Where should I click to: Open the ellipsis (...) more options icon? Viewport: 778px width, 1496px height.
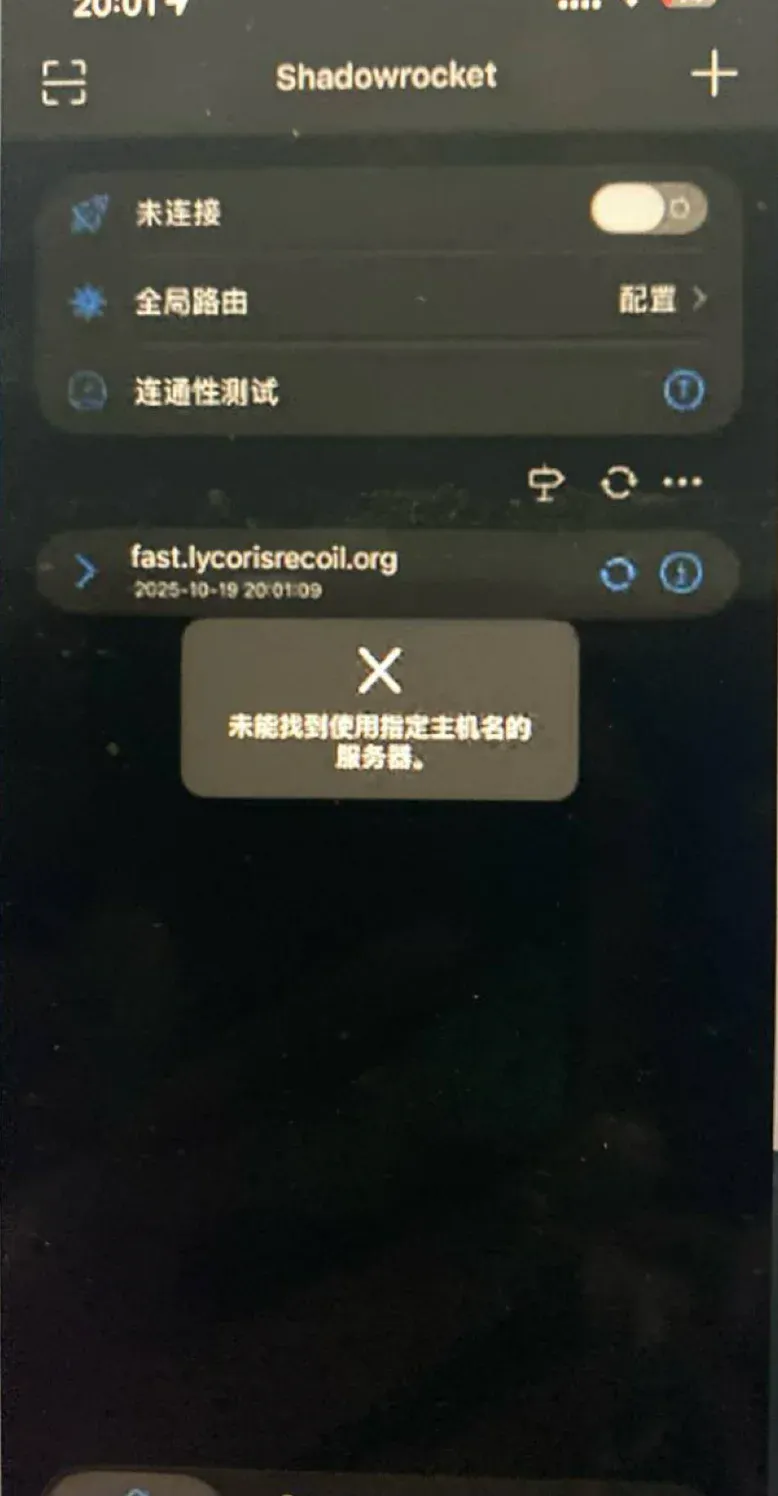point(681,481)
